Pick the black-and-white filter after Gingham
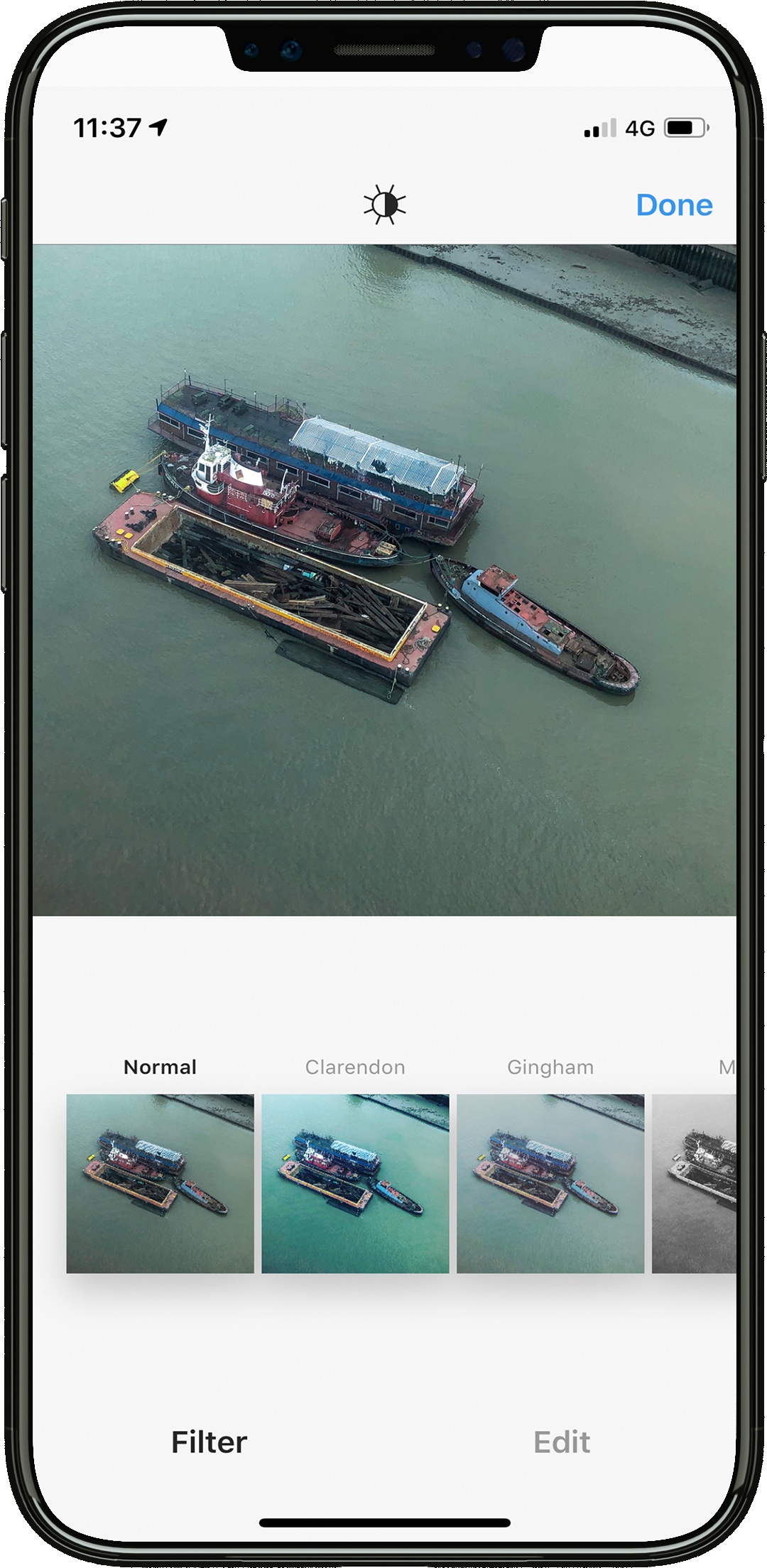The image size is (767, 1568). [x=695, y=1183]
